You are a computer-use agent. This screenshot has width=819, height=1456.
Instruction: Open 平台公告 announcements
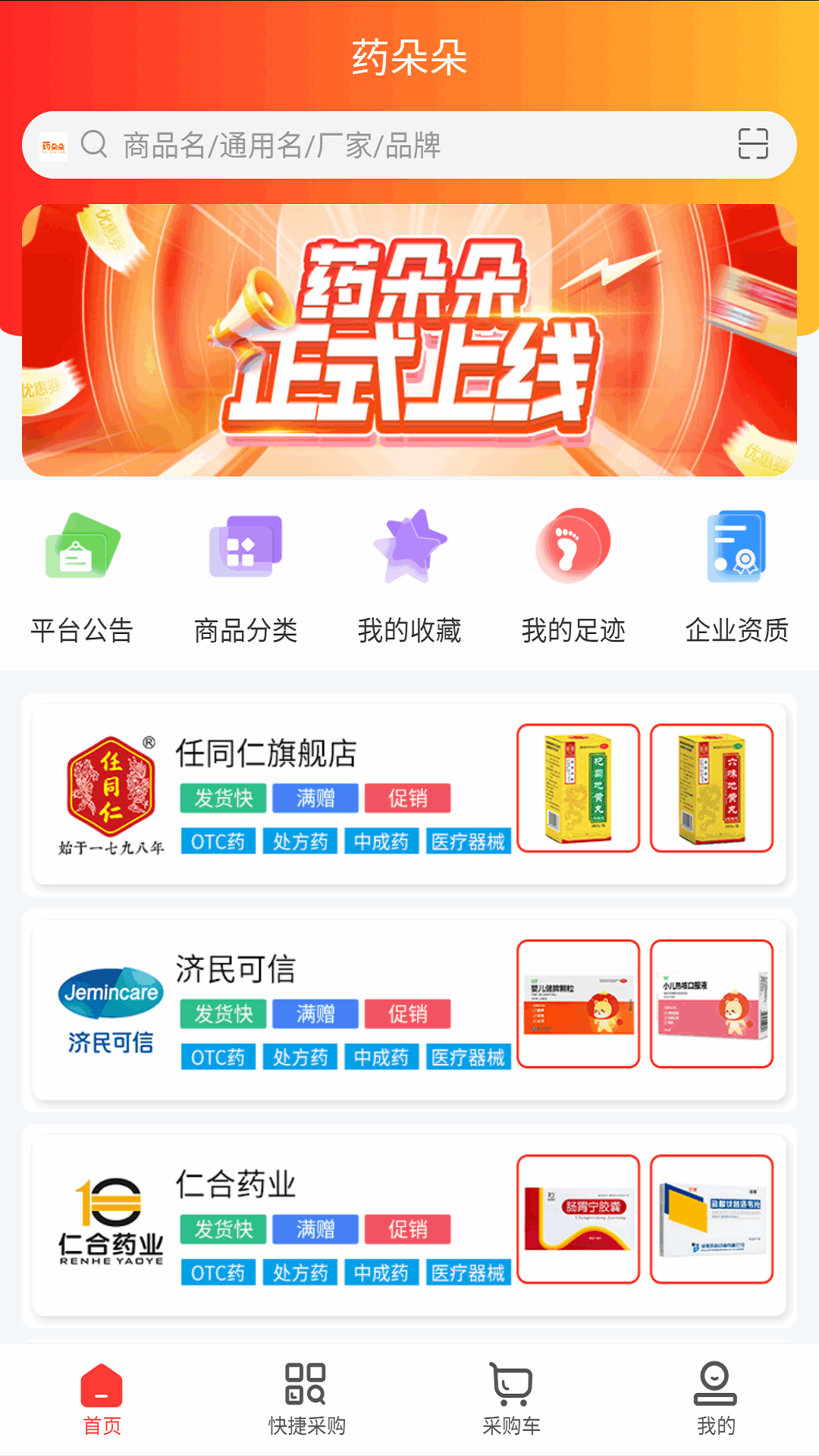click(82, 576)
